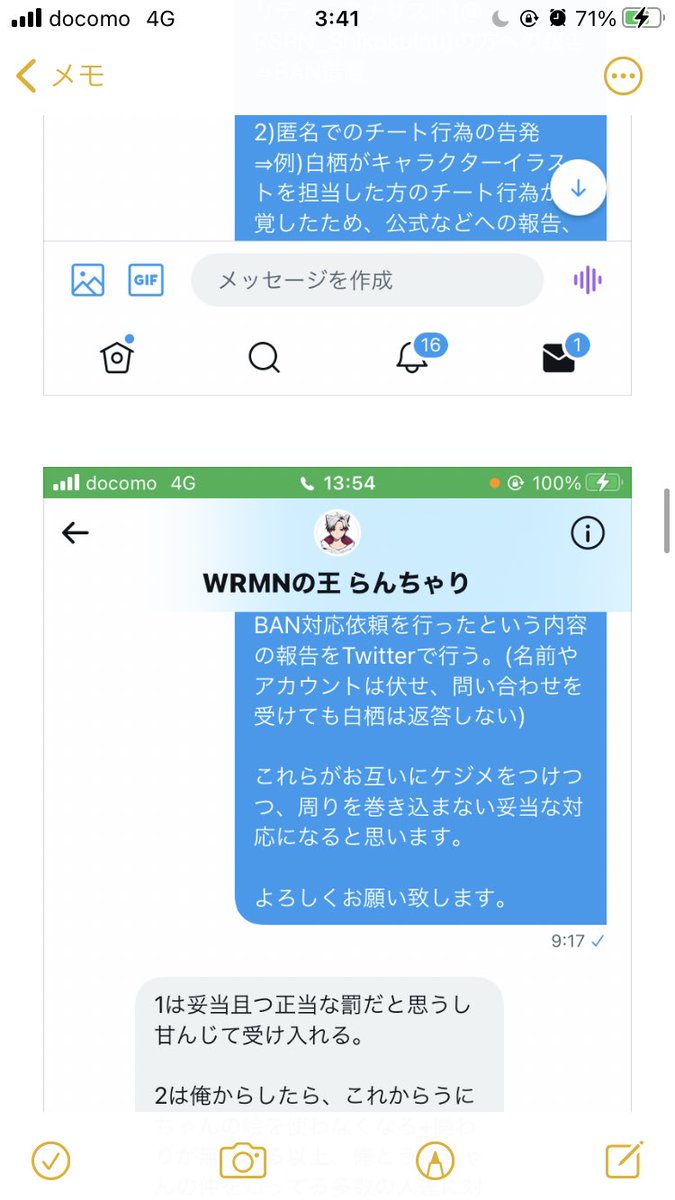Image resolution: width=675 pixels, height=1200 pixels.
Task: Open the markup pen tool
Action: pyautogui.click(x=434, y=1160)
